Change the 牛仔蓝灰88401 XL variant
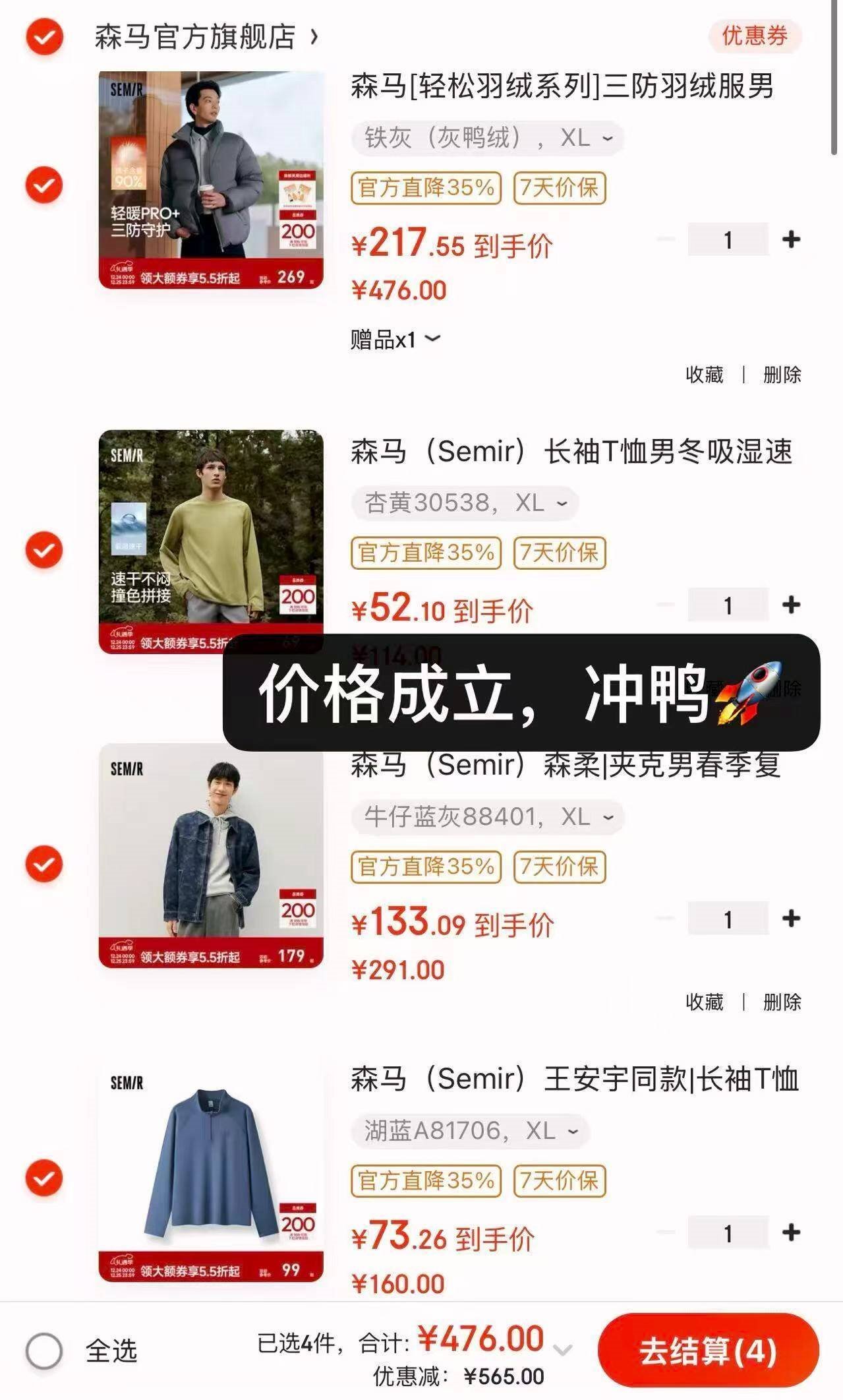 [x=488, y=817]
